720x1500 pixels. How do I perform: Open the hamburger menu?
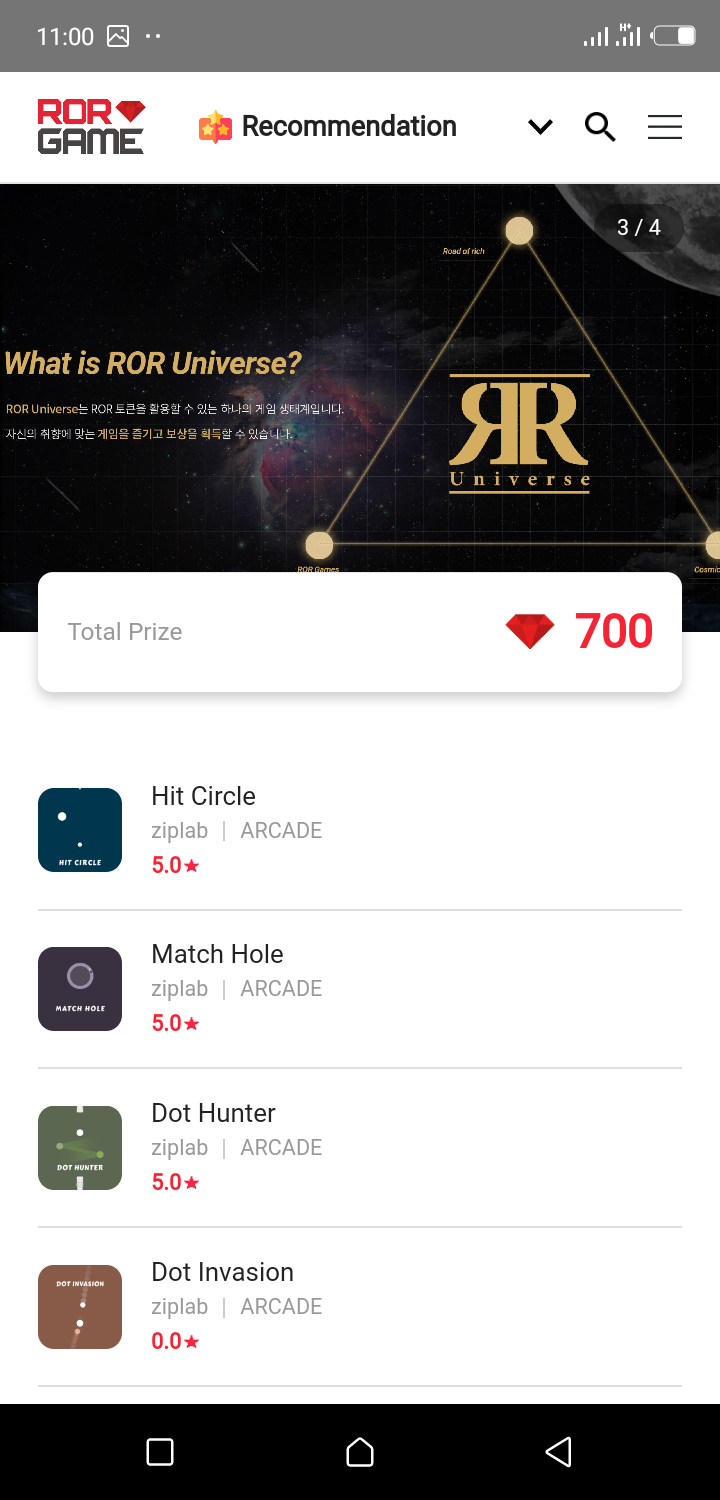click(665, 127)
